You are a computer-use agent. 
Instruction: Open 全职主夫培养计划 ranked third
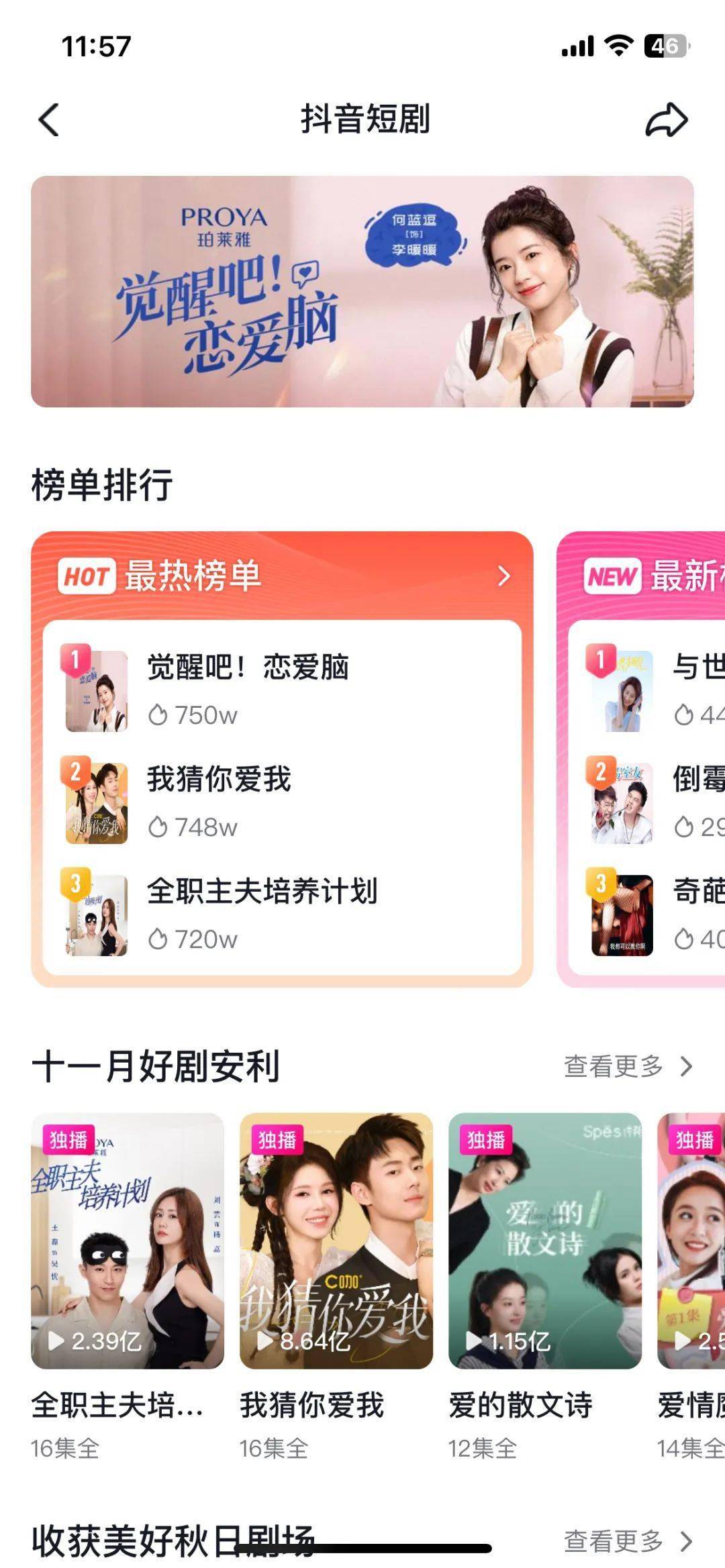pyautogui.click(x=262, y=913)
